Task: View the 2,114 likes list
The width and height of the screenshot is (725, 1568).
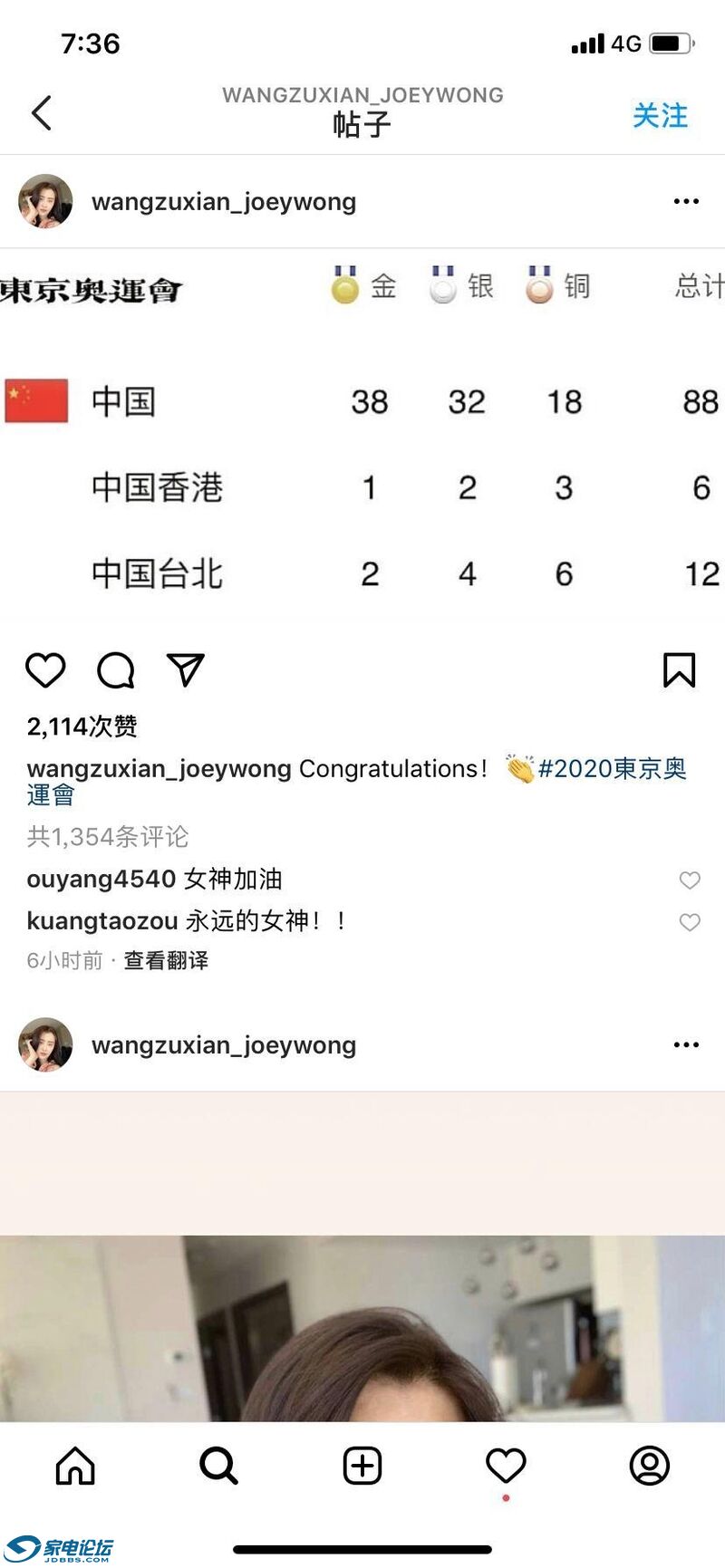Action: point(82,726)
